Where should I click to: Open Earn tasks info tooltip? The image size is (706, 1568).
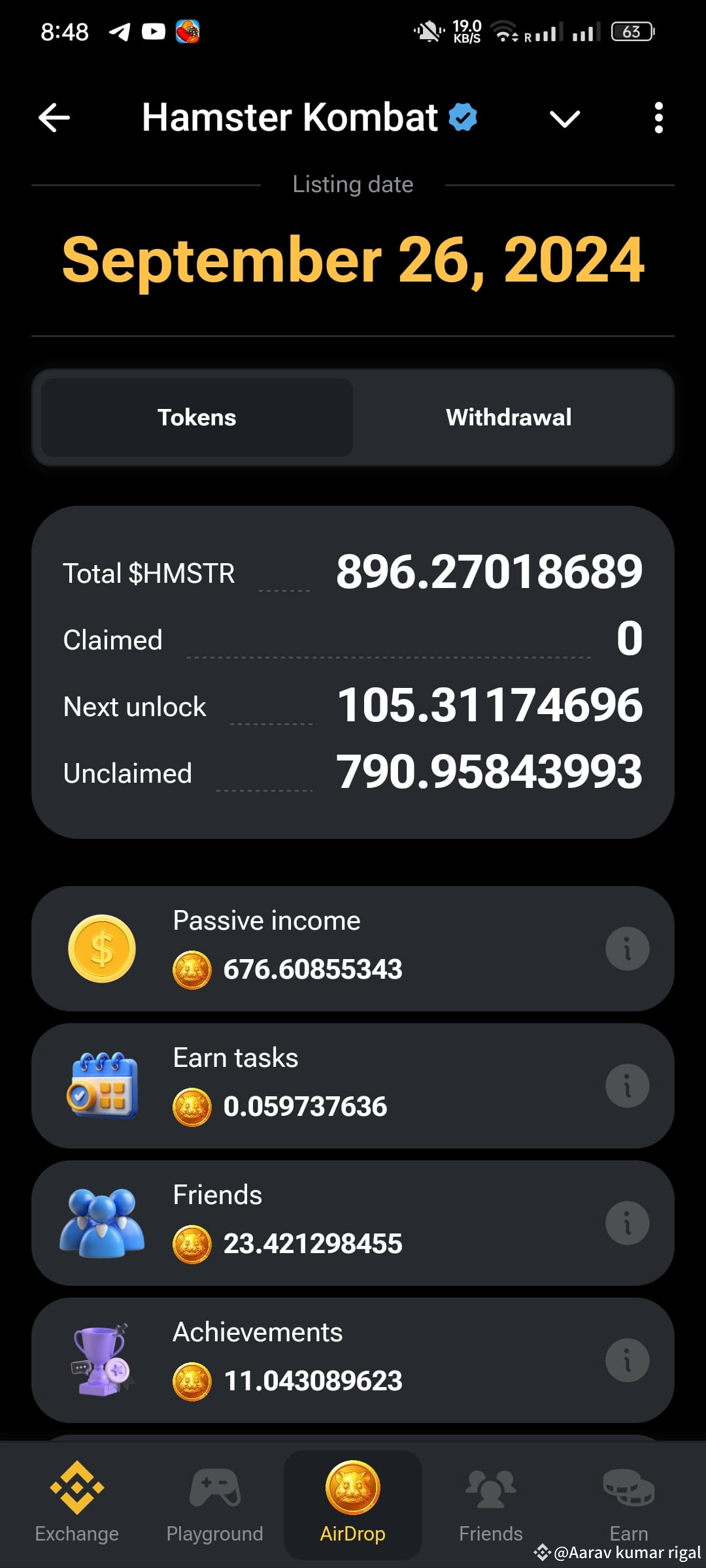pos(627,1085)
